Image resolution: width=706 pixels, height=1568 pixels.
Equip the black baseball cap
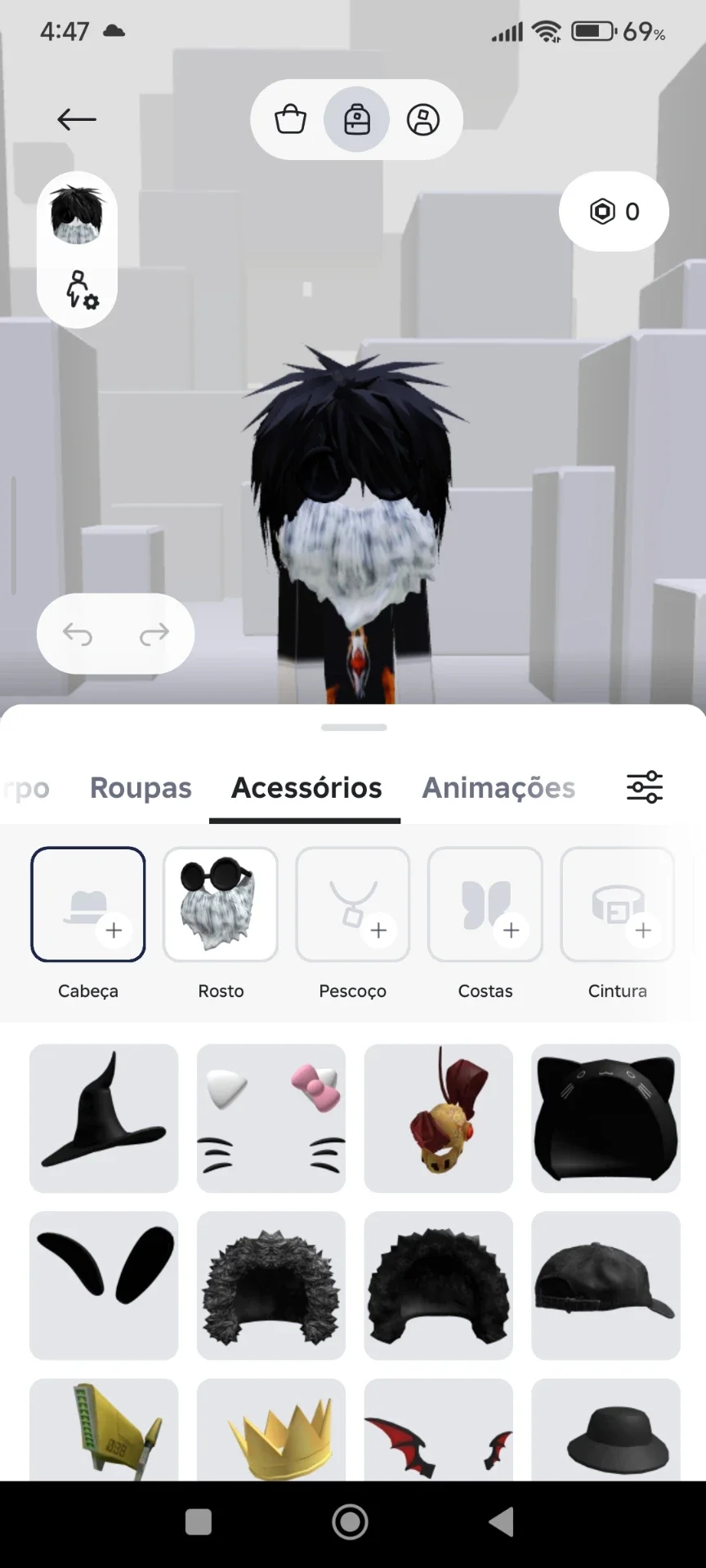tap(605, 1285)
